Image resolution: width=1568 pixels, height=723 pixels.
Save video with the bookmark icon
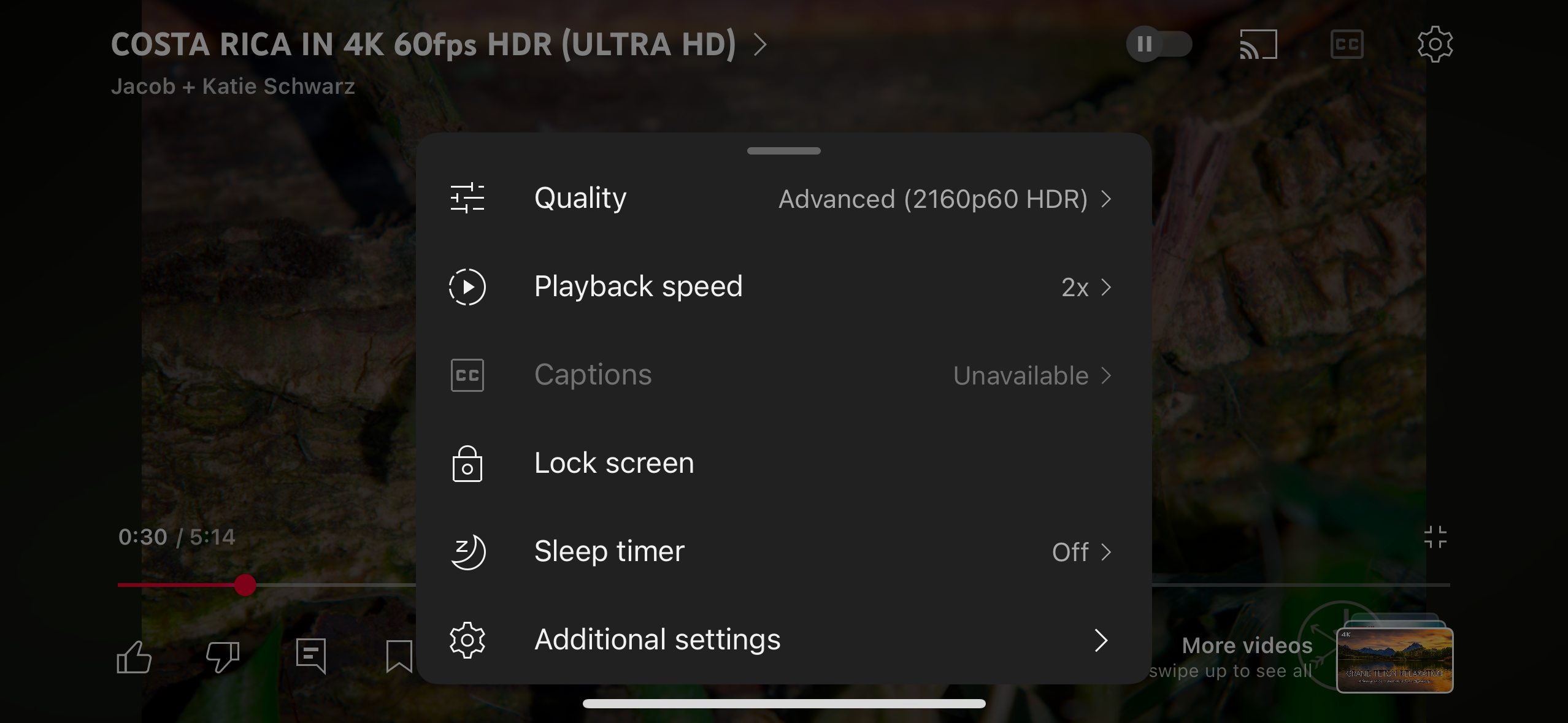[399, 656]
